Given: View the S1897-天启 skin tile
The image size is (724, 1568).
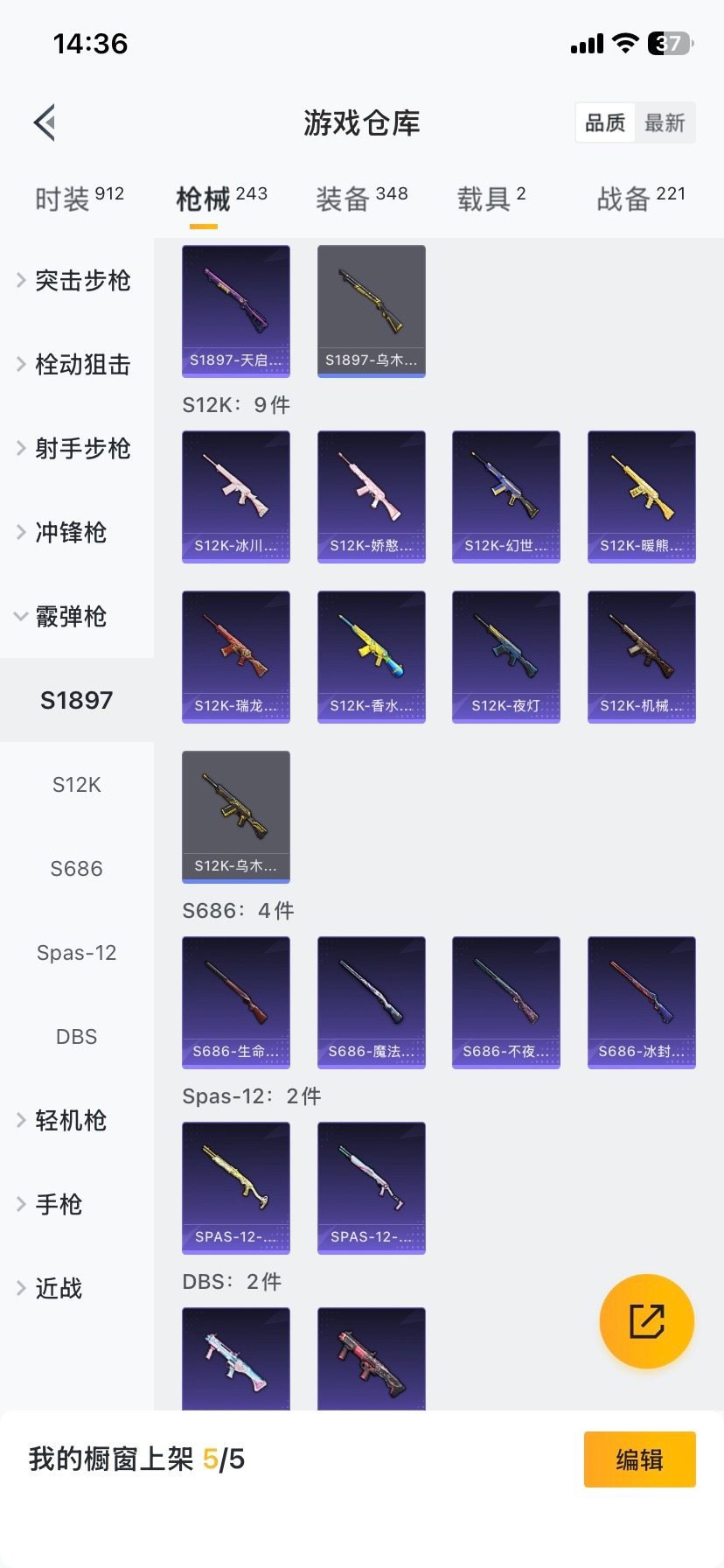Looking at the screenshot, I should (236, 311).
